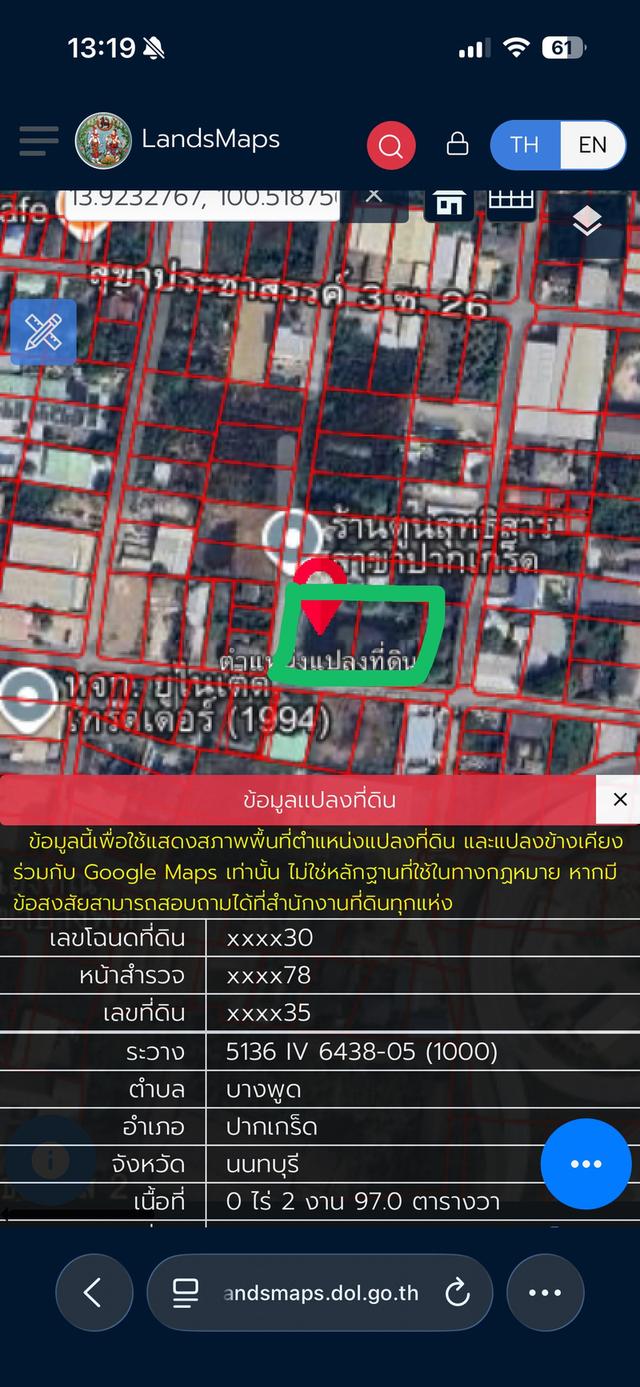This screenshot has width=640, height=1387.
Task: Tap the red search button
Action: [390, 146]
